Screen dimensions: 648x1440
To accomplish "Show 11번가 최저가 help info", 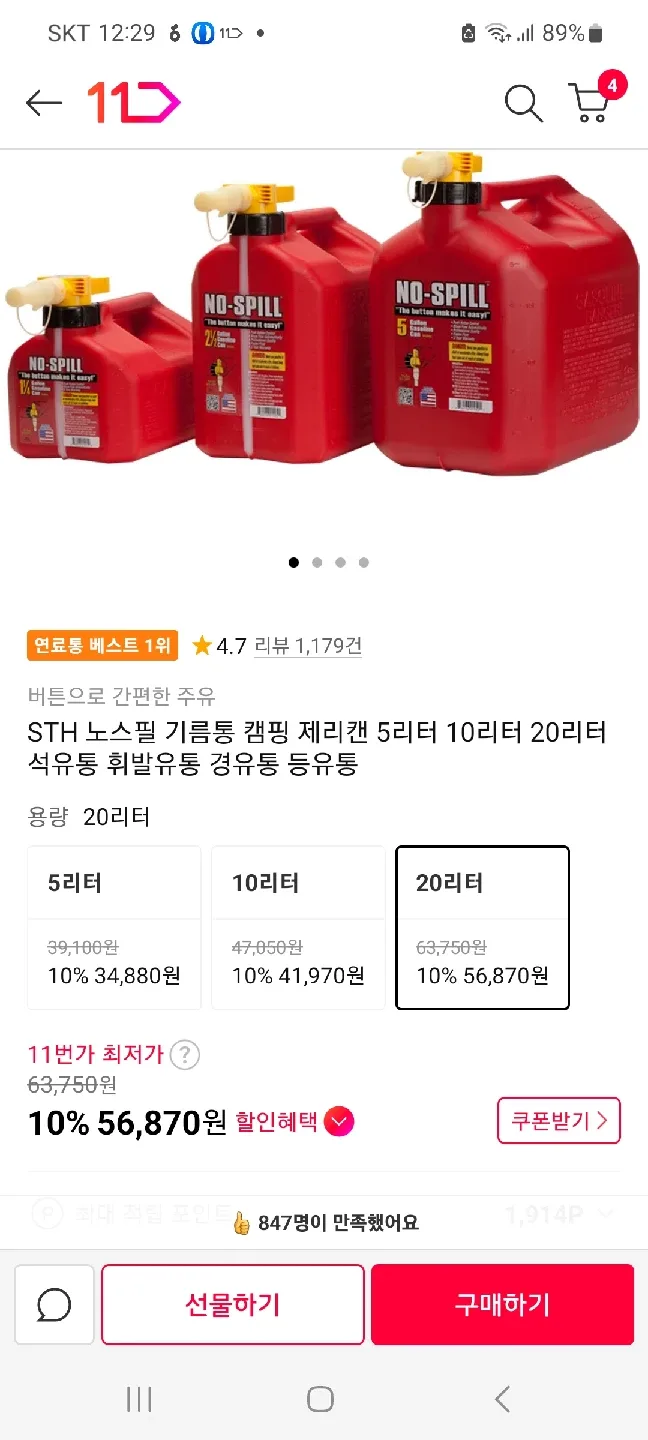I will [184, 1054].
